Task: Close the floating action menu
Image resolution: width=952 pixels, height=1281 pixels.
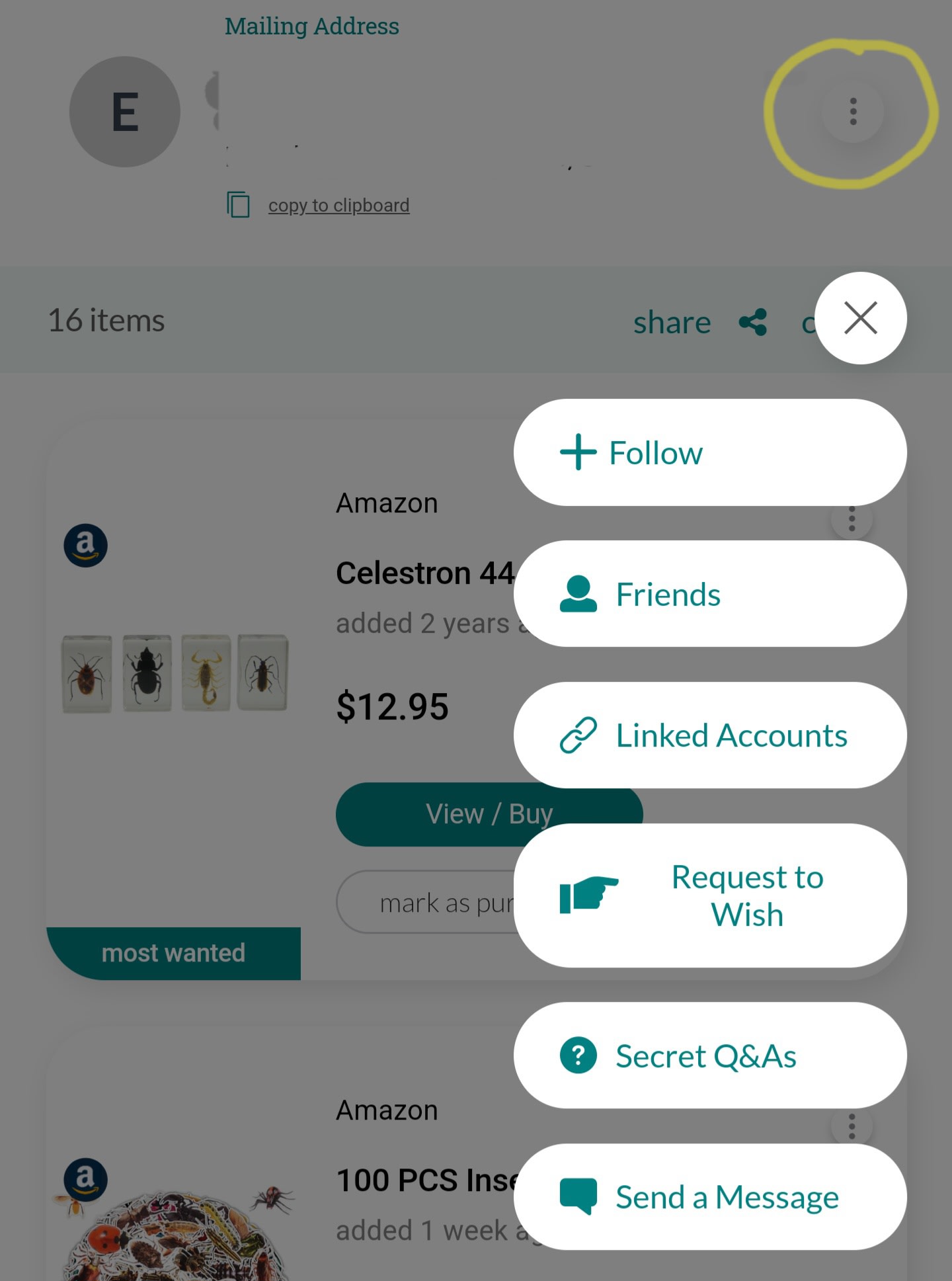Action: click(860, 318)
